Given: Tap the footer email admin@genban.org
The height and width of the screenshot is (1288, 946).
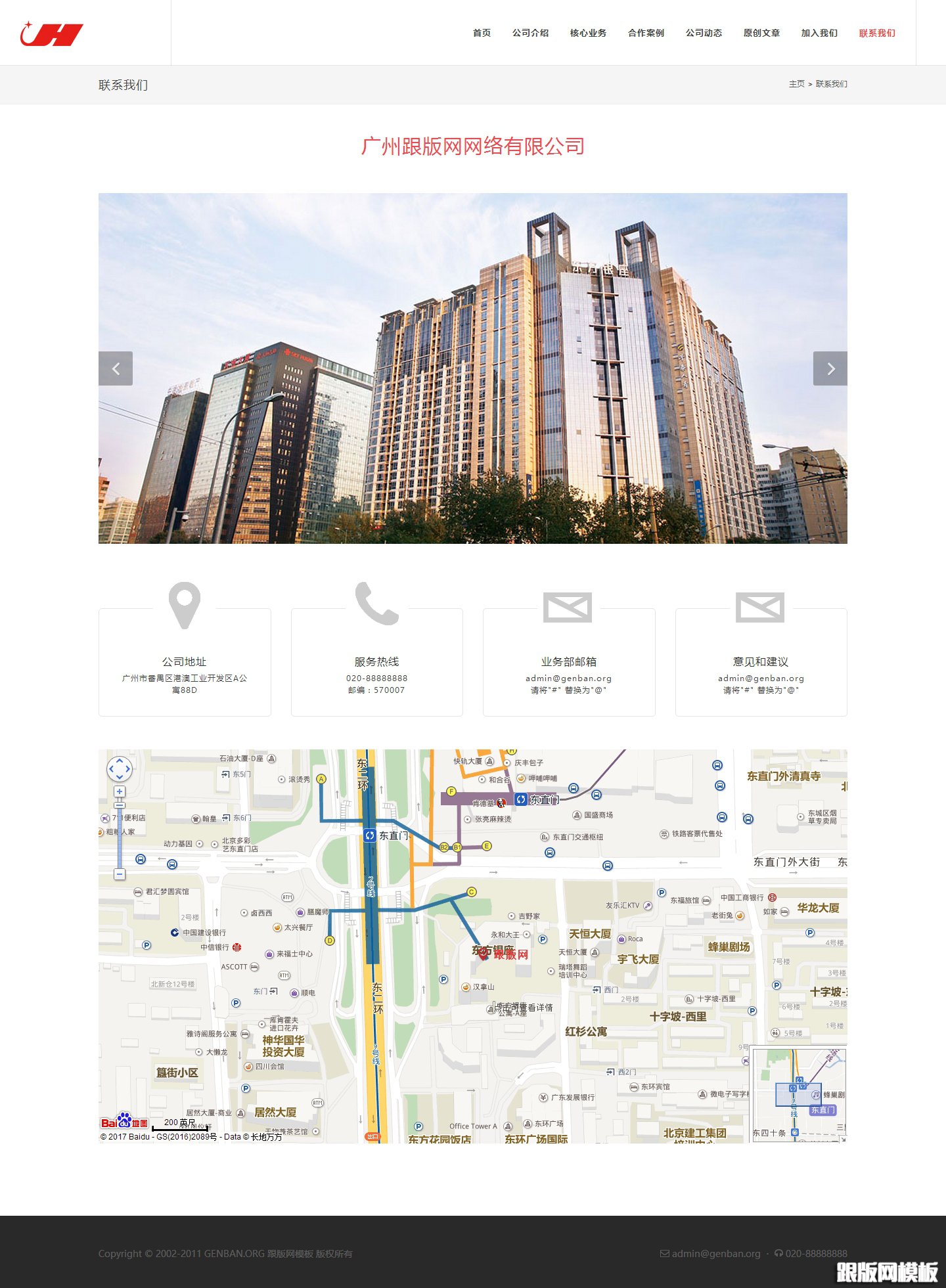Looking at the screenshot, I should pyautogui.click(x=715, y=1253).
